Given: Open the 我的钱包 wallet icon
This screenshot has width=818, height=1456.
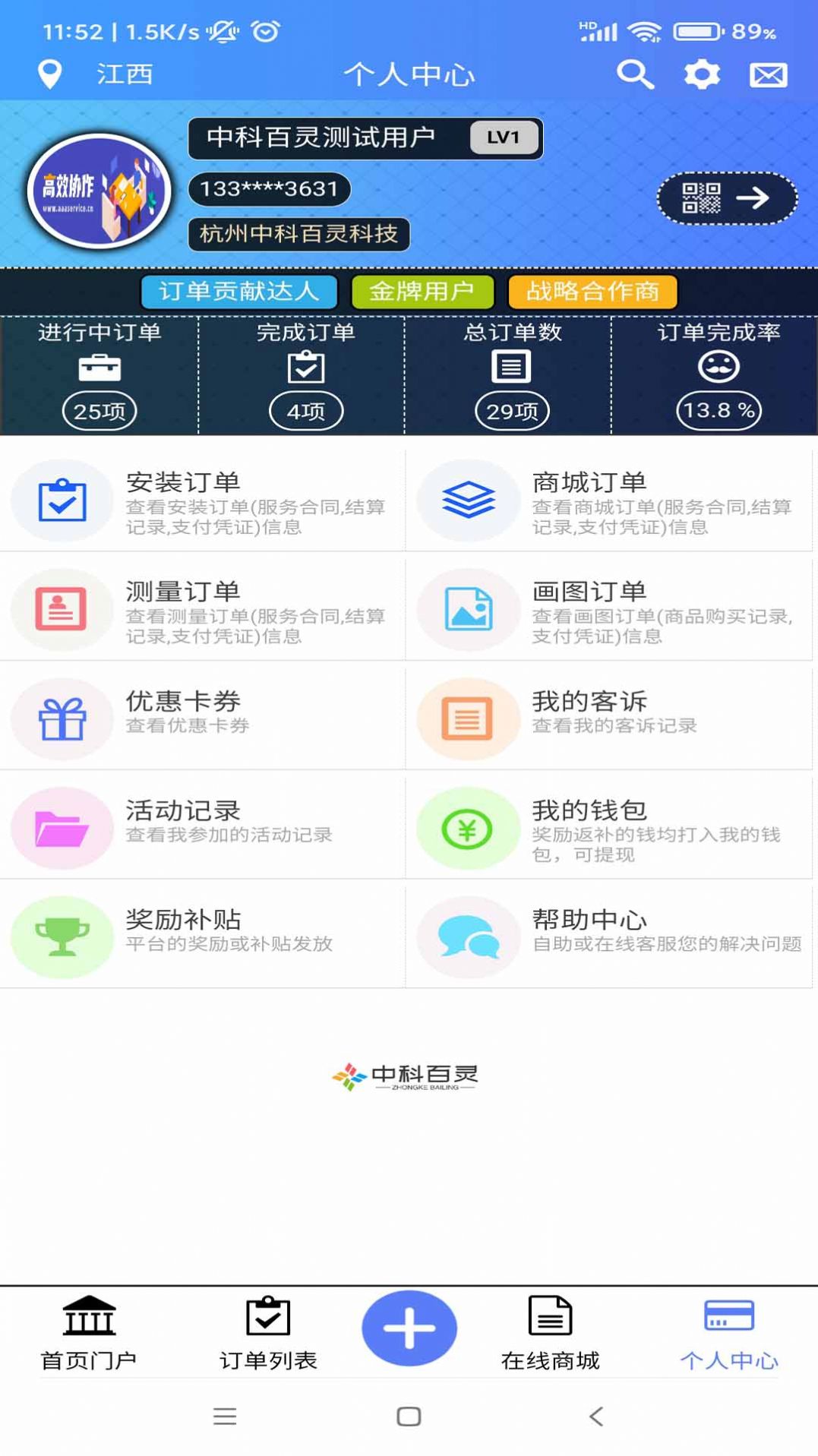Looking at the screenshot, I should 469,828.
